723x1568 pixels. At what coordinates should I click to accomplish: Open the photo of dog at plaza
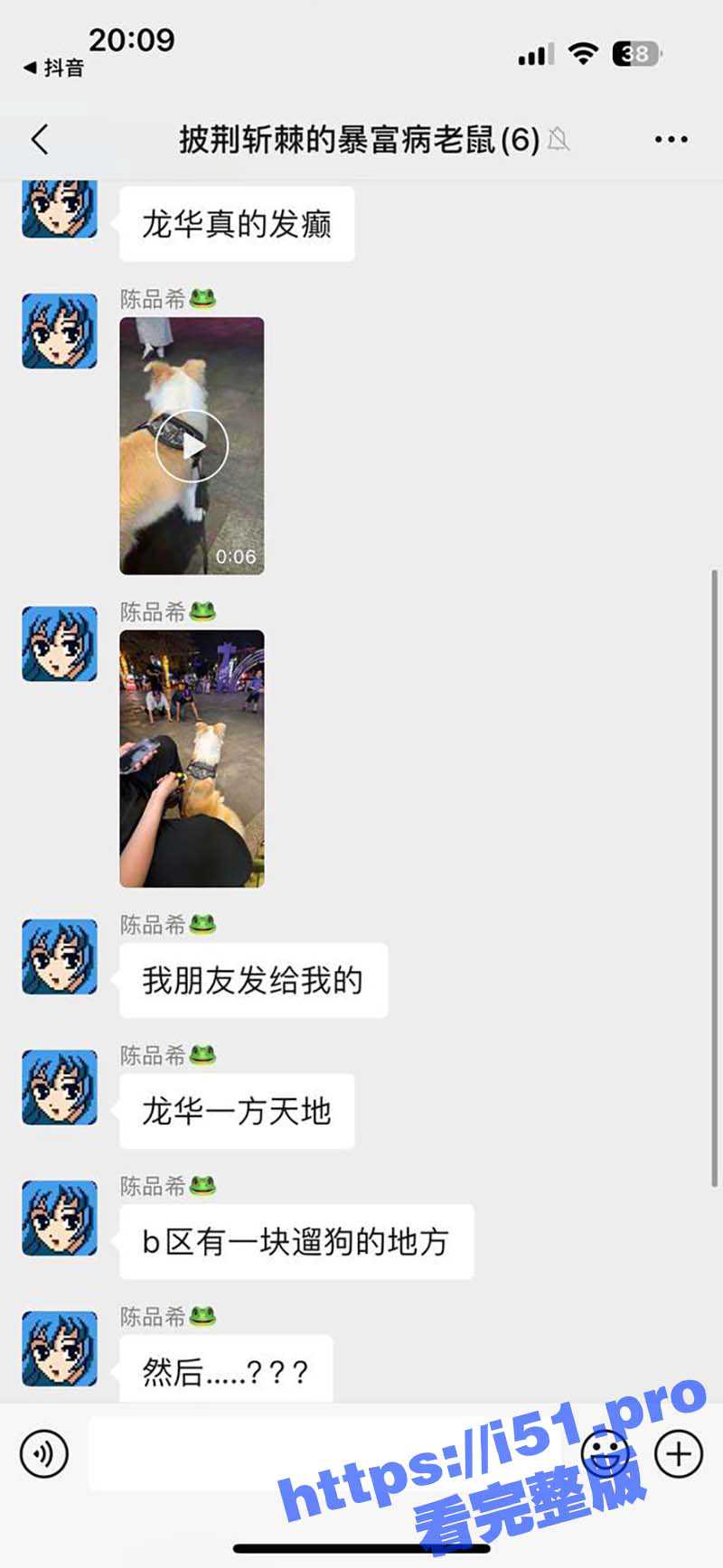coord(192,758)
